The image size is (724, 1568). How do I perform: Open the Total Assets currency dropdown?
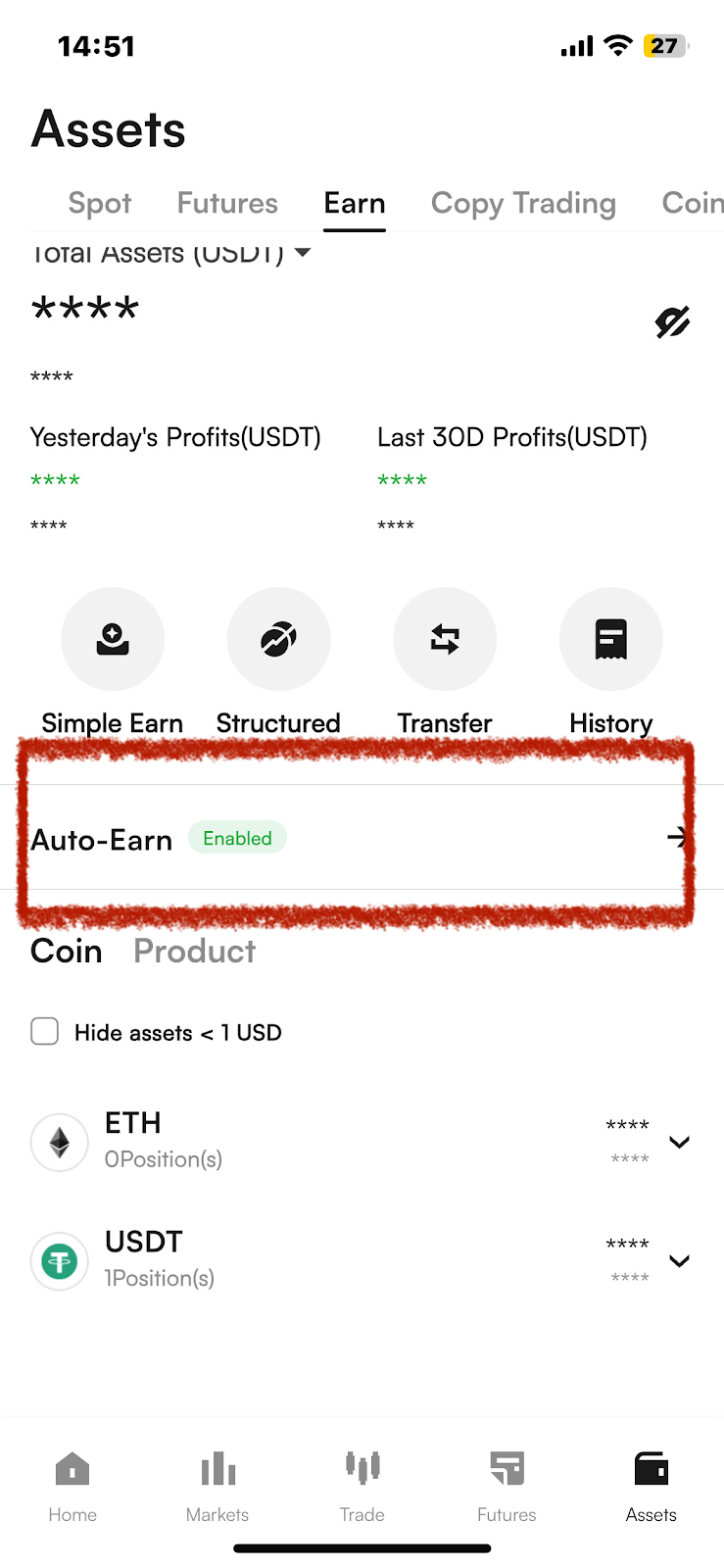[303, 253]
